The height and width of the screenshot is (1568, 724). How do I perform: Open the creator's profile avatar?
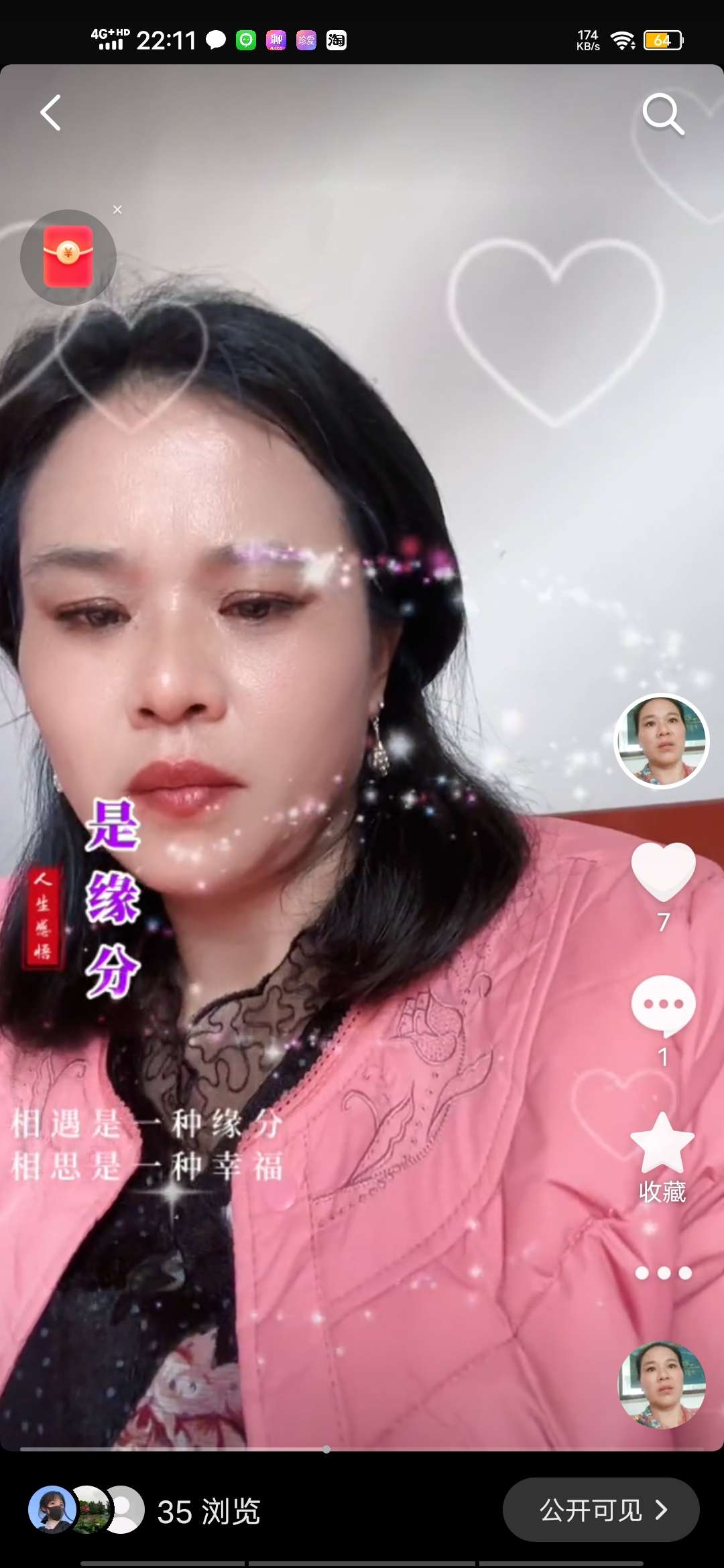662,740
